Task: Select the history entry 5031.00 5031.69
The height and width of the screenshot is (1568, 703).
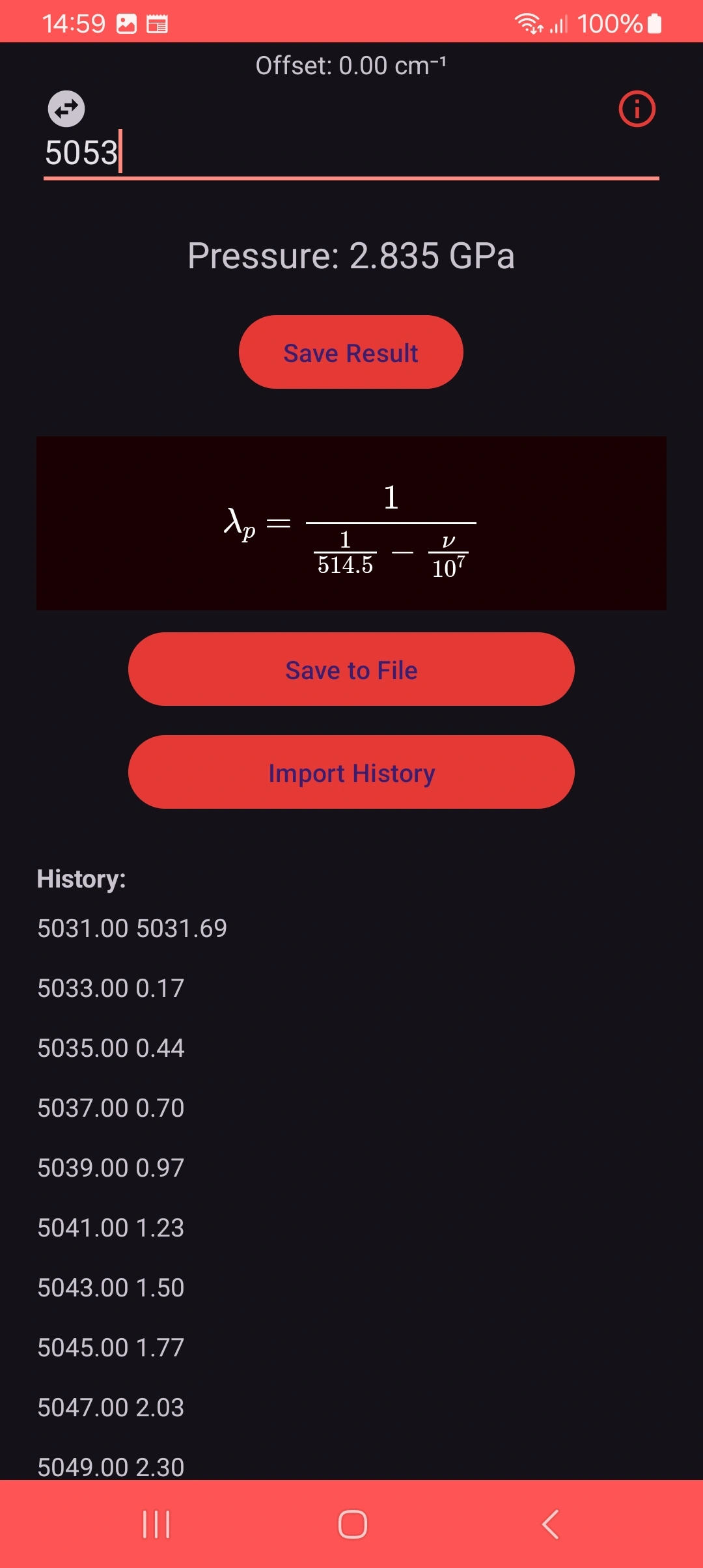Action: coord(132,929)
